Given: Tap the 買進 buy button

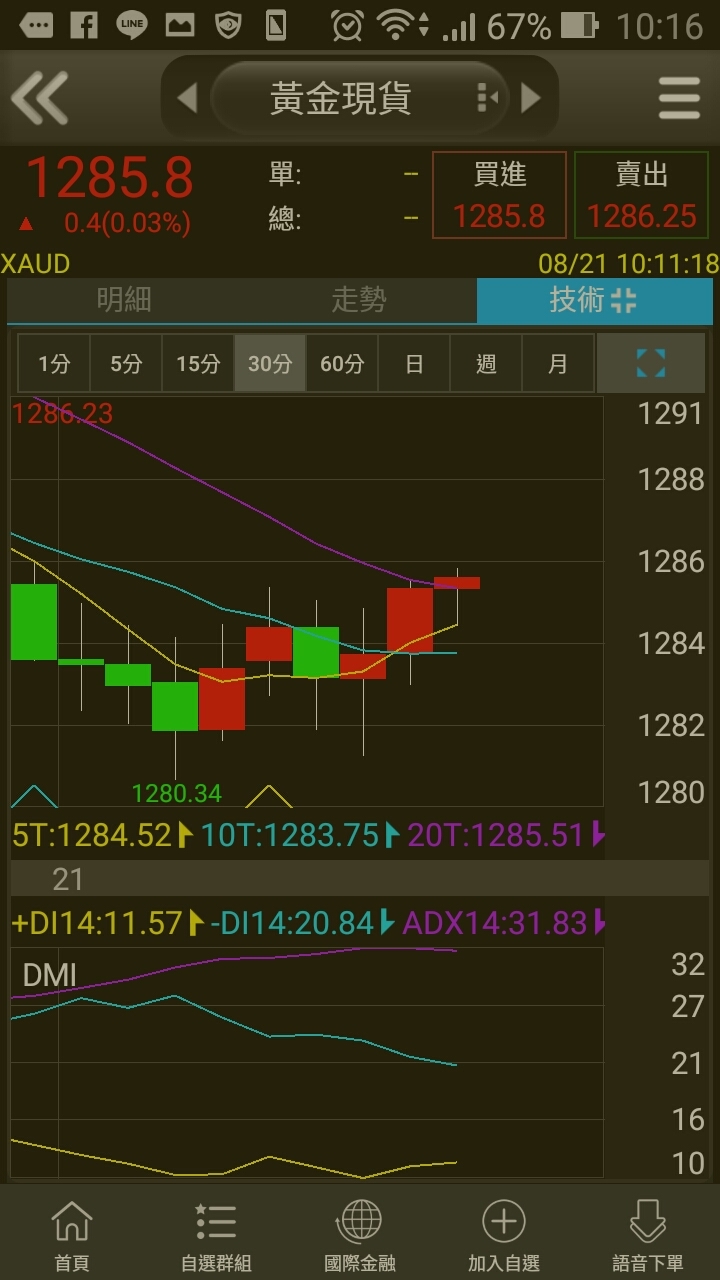Looking at the screenshot, I should tap(499, 195).
